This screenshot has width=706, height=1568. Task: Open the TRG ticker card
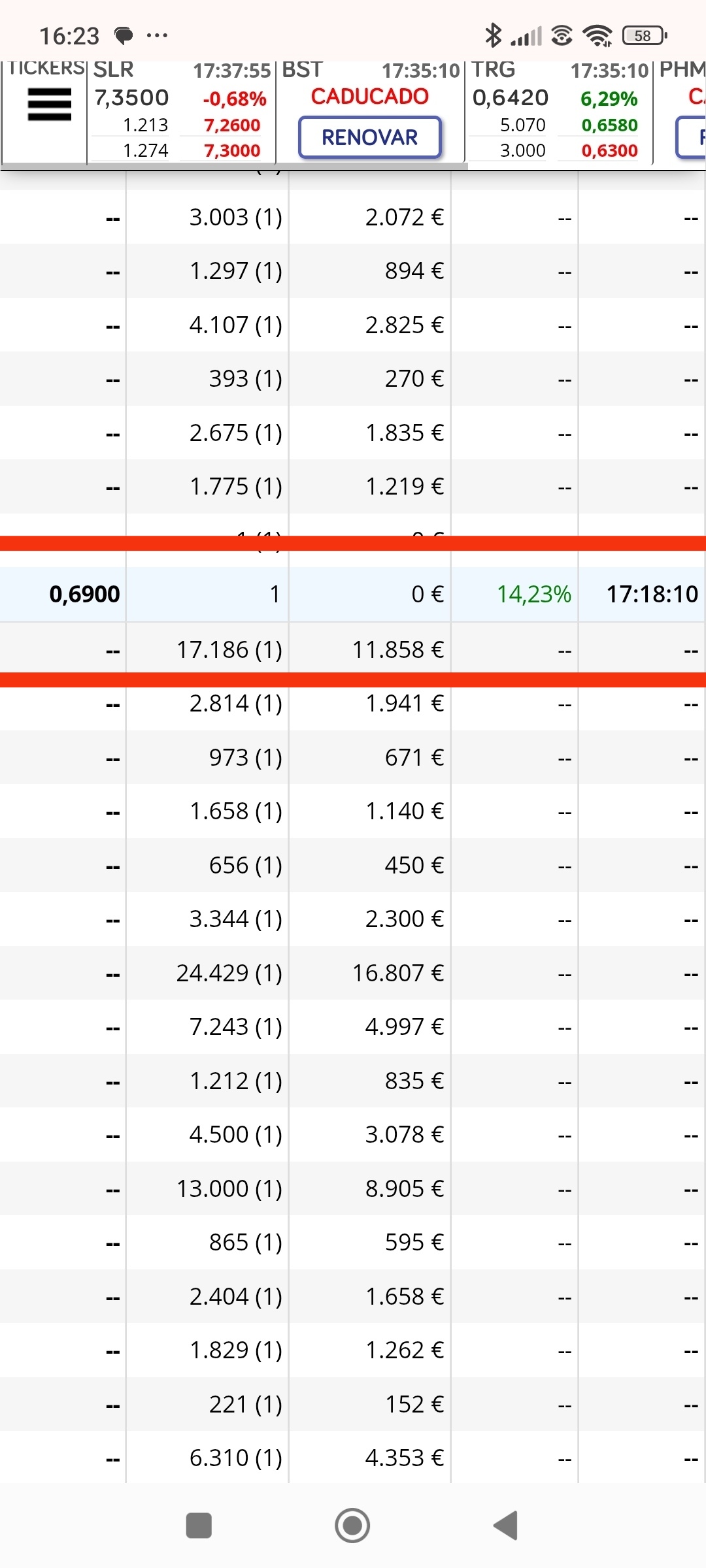click(558, 111)
